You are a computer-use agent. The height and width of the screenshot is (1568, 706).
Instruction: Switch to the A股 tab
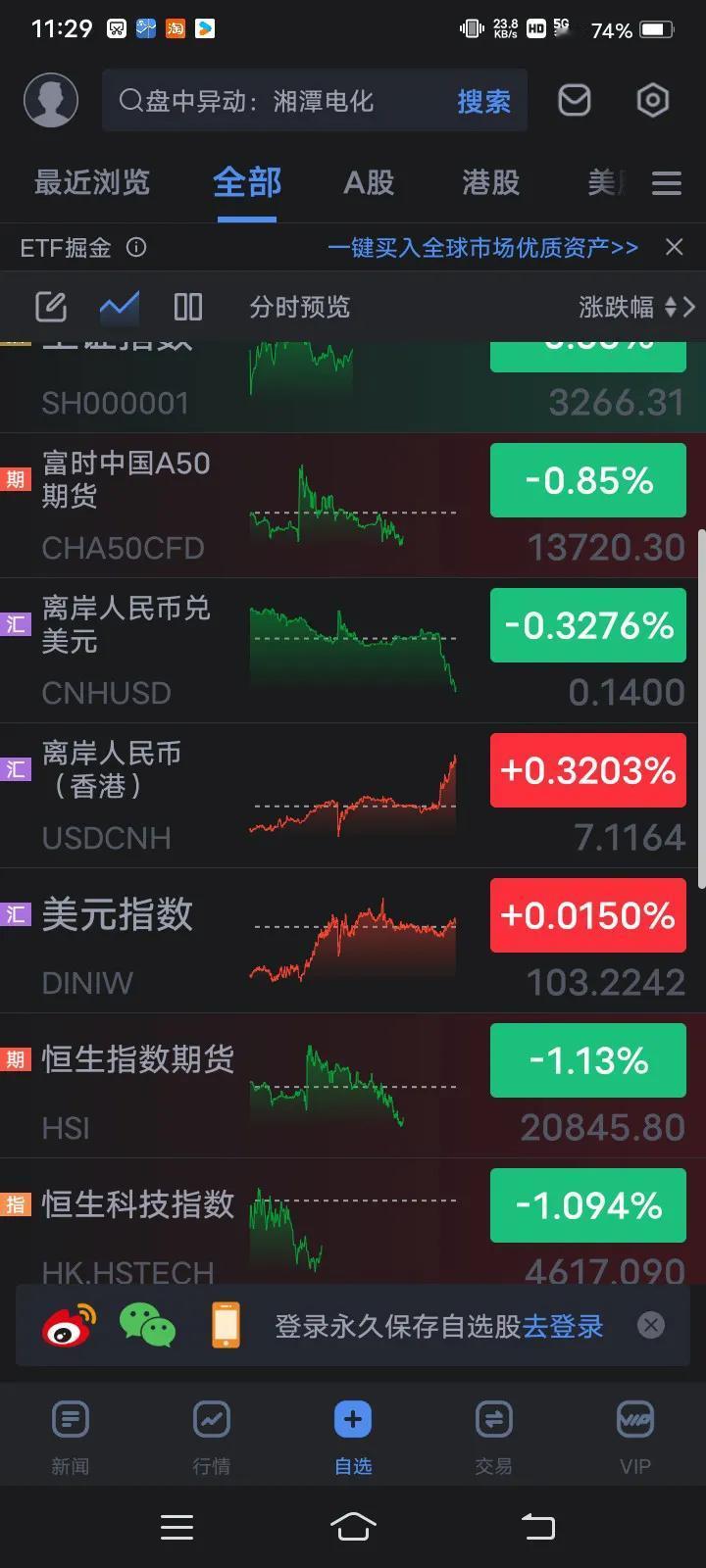coord(369,182)
